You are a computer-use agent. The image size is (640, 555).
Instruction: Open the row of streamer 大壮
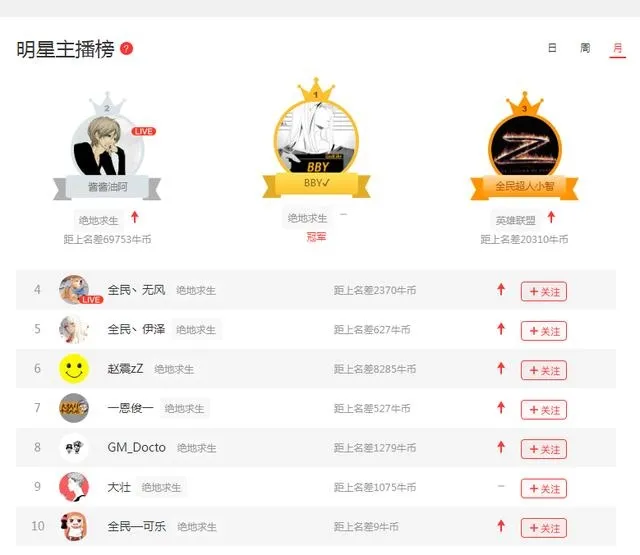119,487
